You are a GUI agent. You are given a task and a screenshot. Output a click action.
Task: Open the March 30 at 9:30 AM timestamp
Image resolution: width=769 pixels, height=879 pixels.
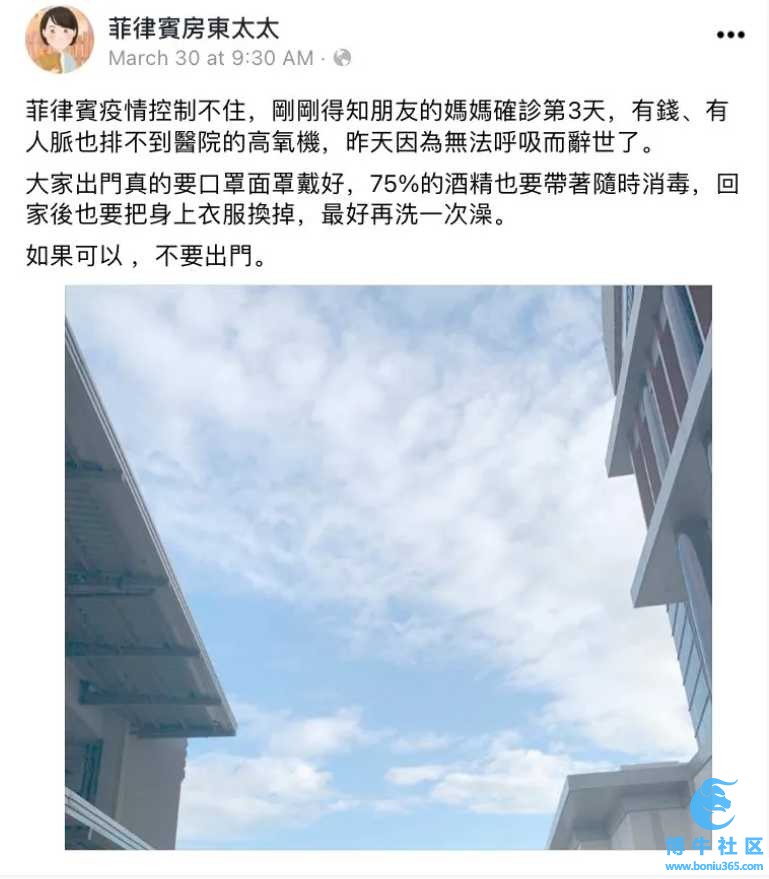pyautogui.click(x=210, y=58)
